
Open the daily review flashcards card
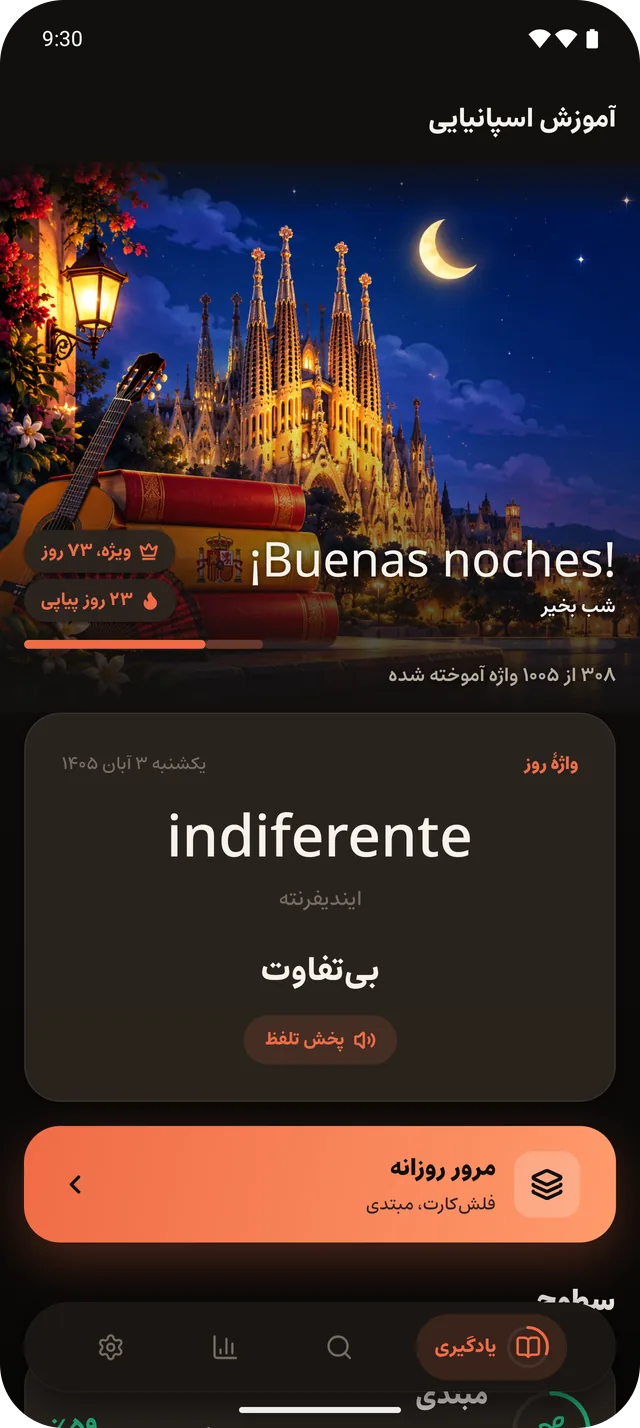(x=320, y=1184)
